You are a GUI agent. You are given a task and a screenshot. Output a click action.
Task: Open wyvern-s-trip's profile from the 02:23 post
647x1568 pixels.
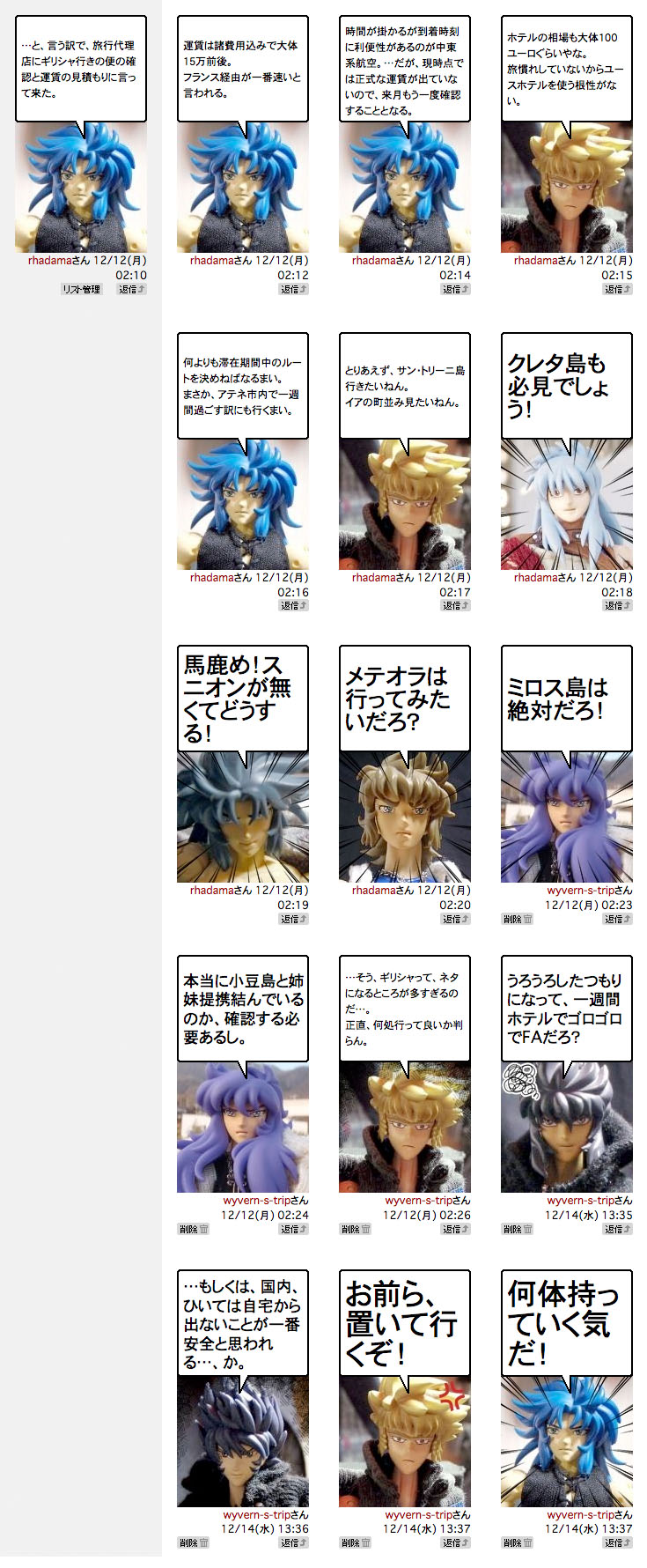[x=582, y=891]
